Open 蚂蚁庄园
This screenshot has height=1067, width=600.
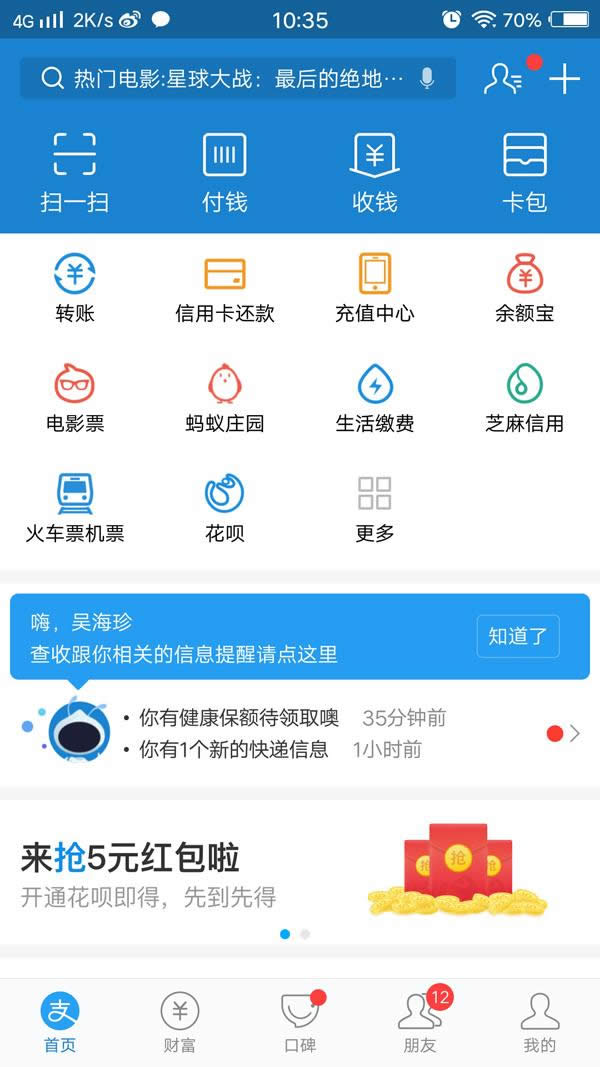click(x=225, y=396)
